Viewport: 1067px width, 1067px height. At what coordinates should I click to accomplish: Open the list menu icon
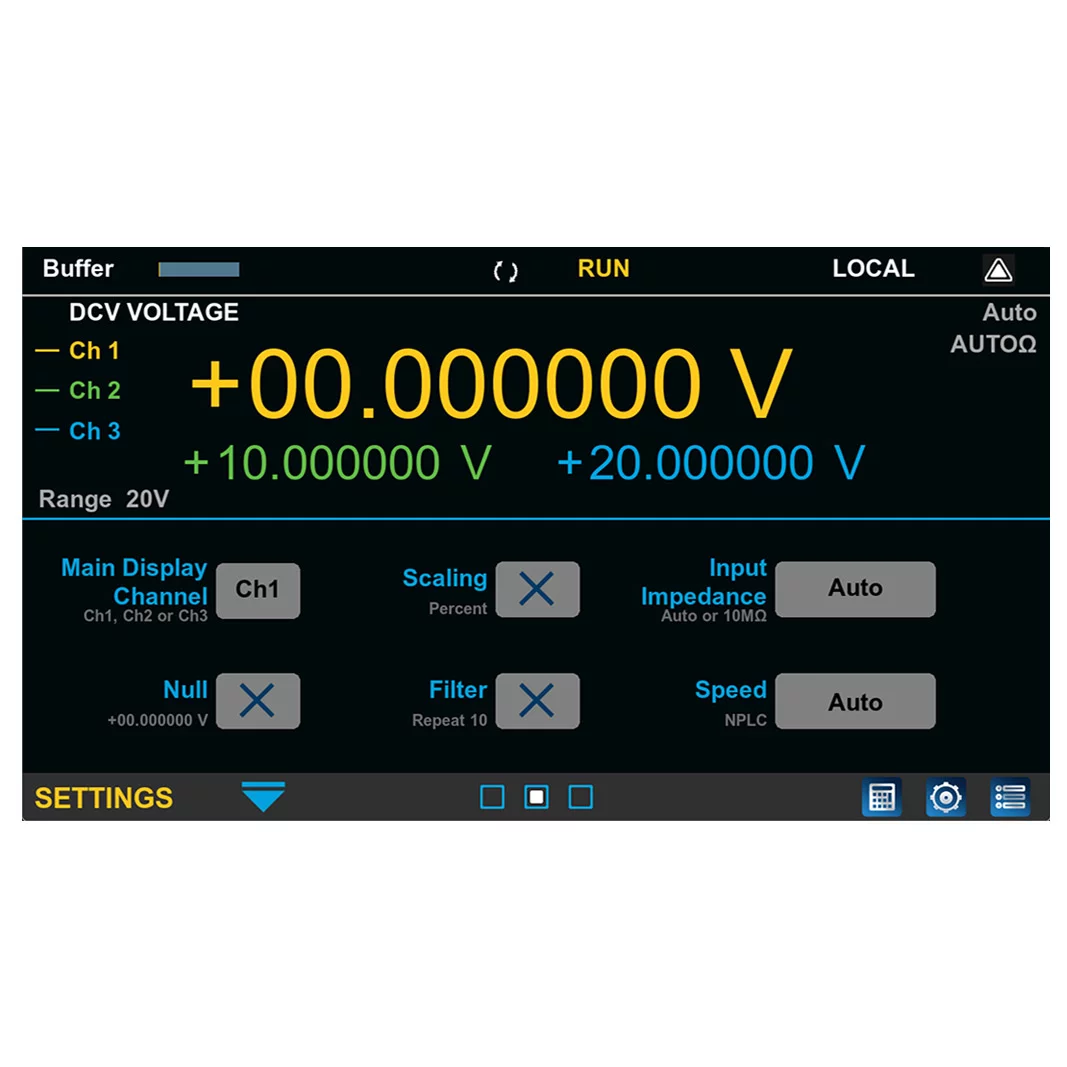(1010, 797)
